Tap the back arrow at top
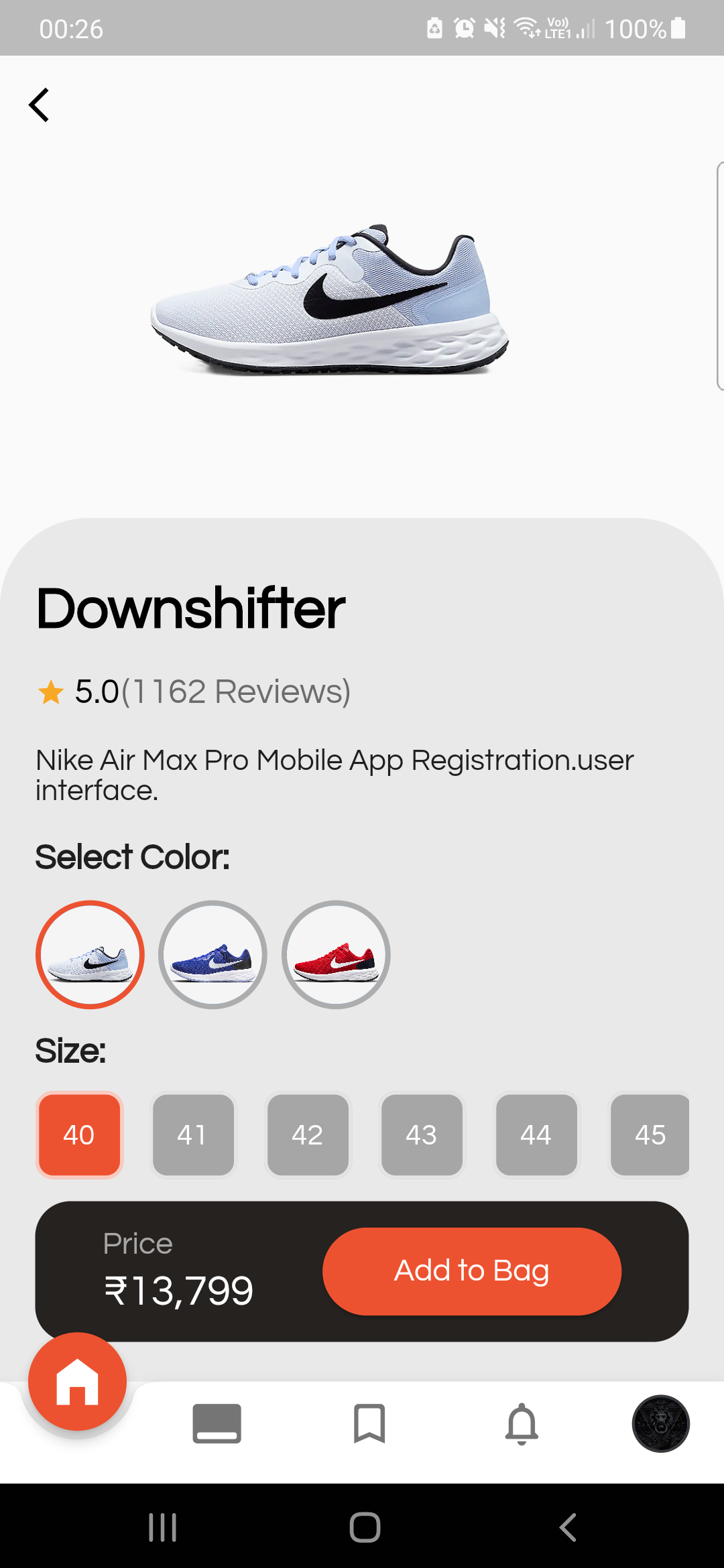The height and width of the screenshot is (1568, 724). (39, 105)
